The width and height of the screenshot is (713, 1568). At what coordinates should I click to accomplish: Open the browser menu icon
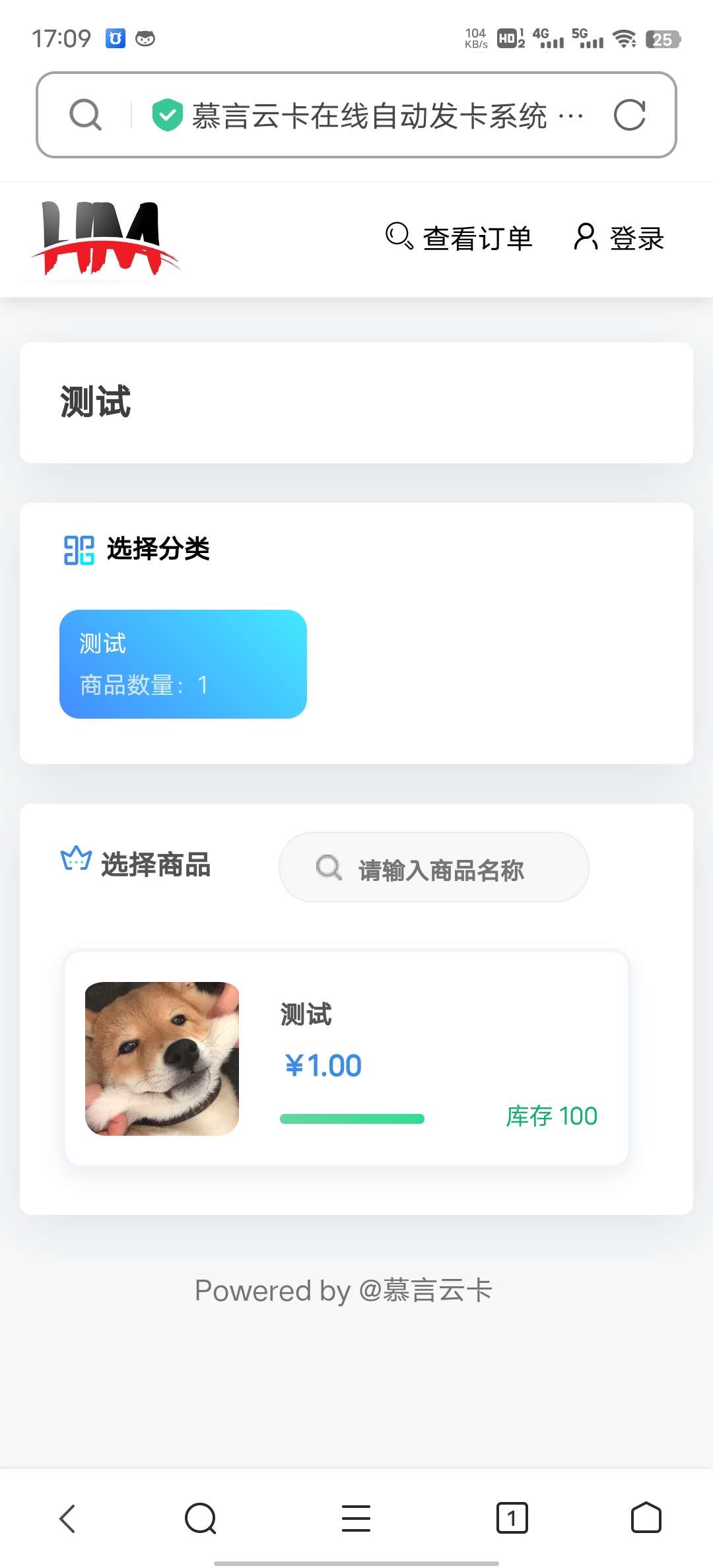[x=356, y=1519]
